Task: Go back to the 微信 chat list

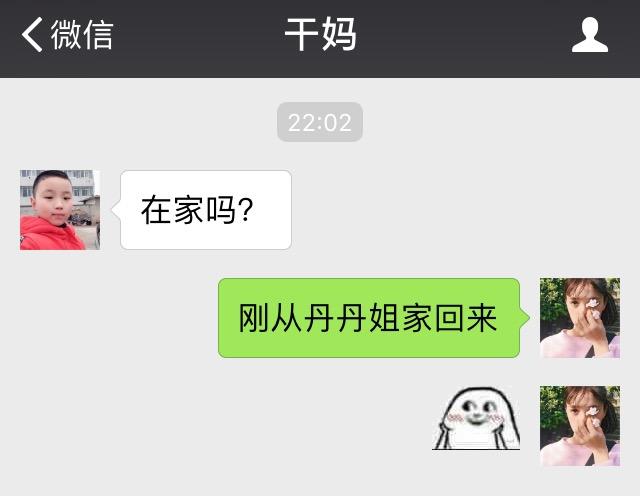Action: (67, 35)
